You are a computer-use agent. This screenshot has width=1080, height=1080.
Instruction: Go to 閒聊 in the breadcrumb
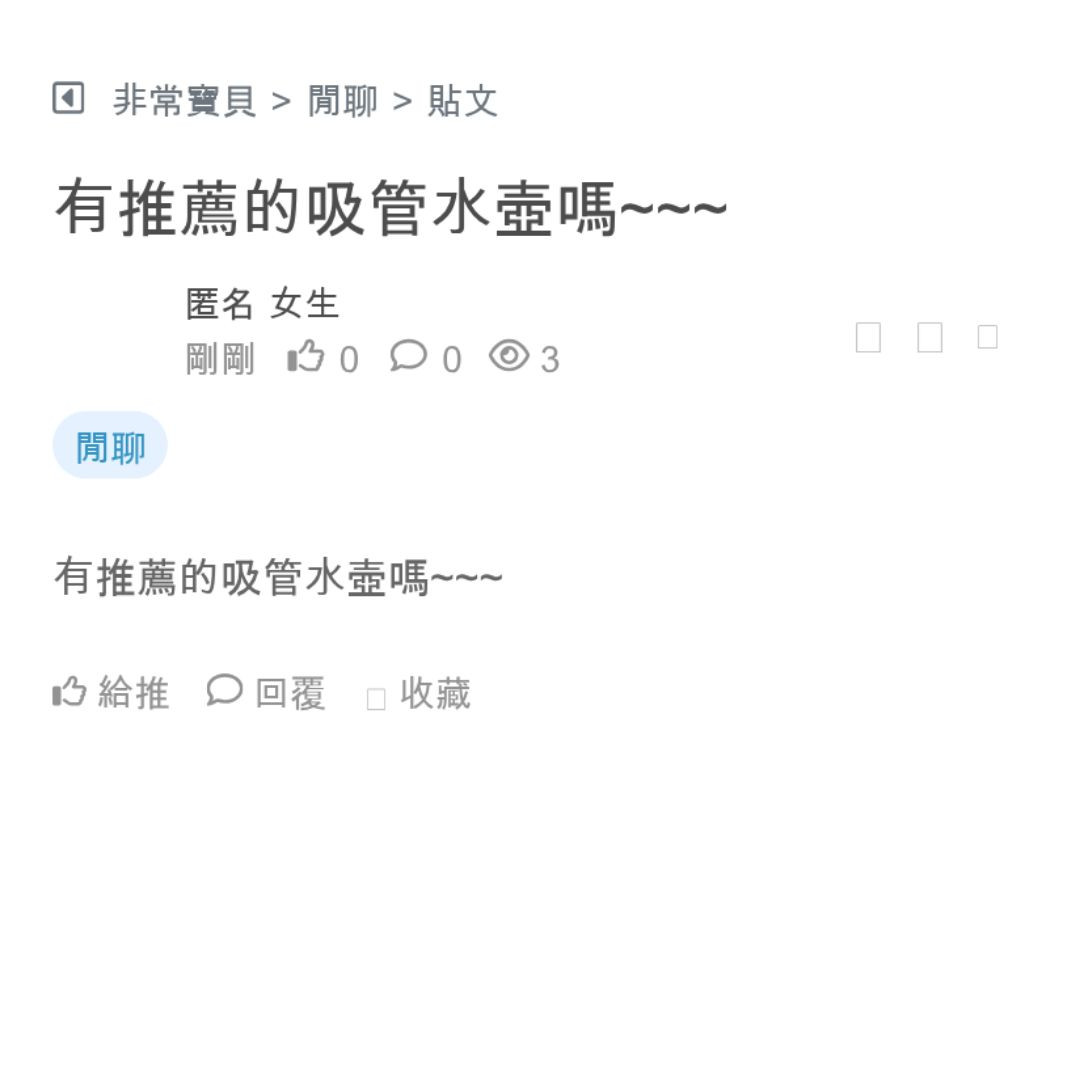pos(342,101)
